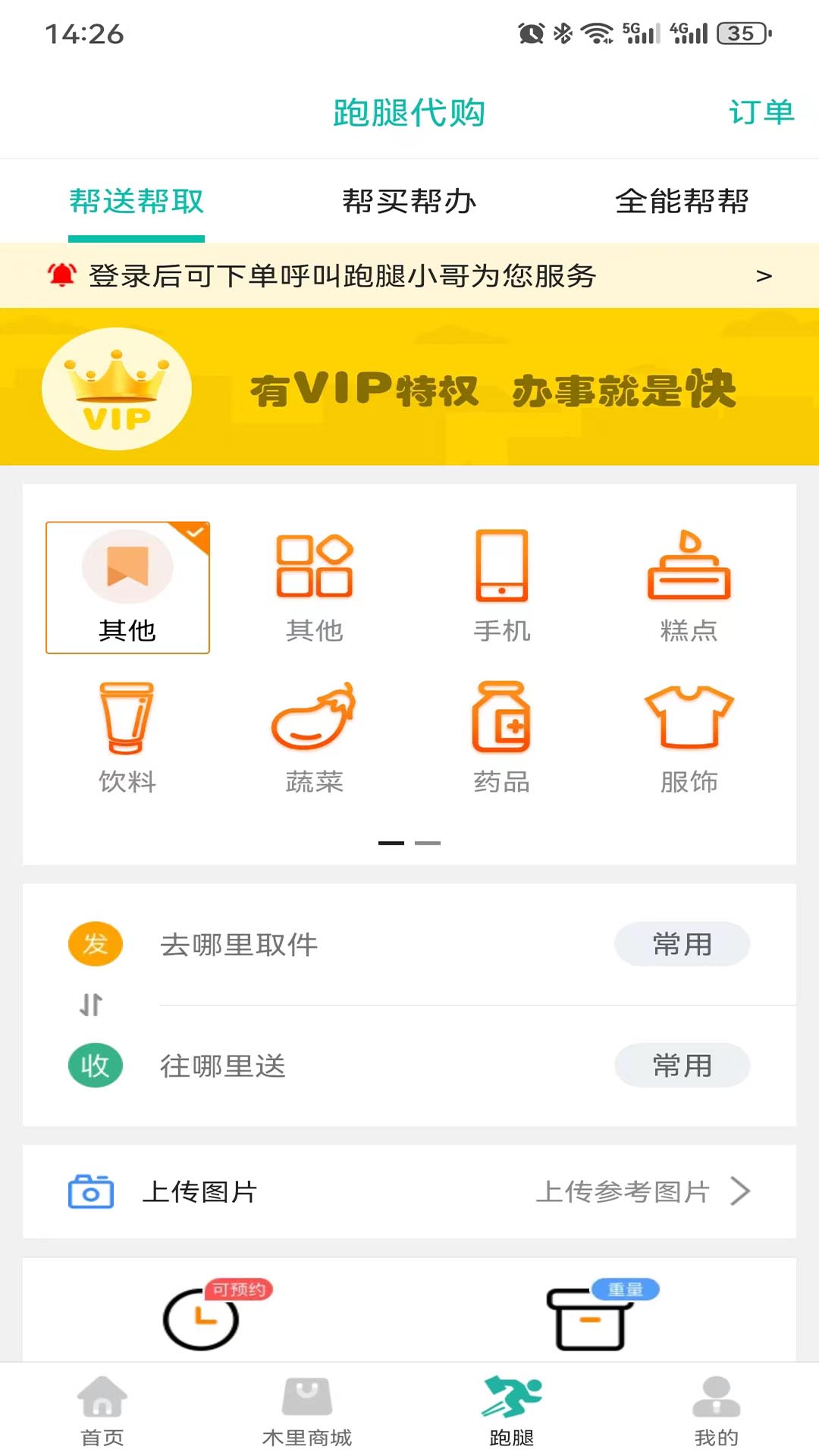819x1456 pixels.
Task: Enter delivery address in 往哪里送
Action: pyautogui.click(x=364, y=1066)
